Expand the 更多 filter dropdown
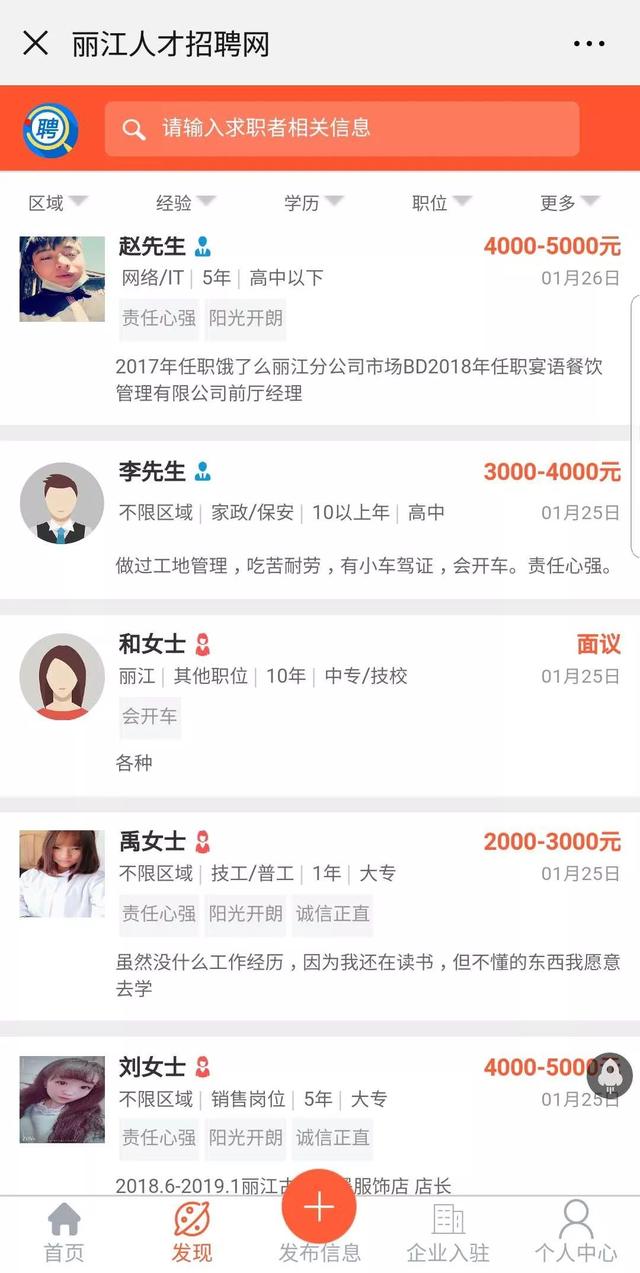The width and height of the screenshot is (640, 1273). [x=569, y=203]
